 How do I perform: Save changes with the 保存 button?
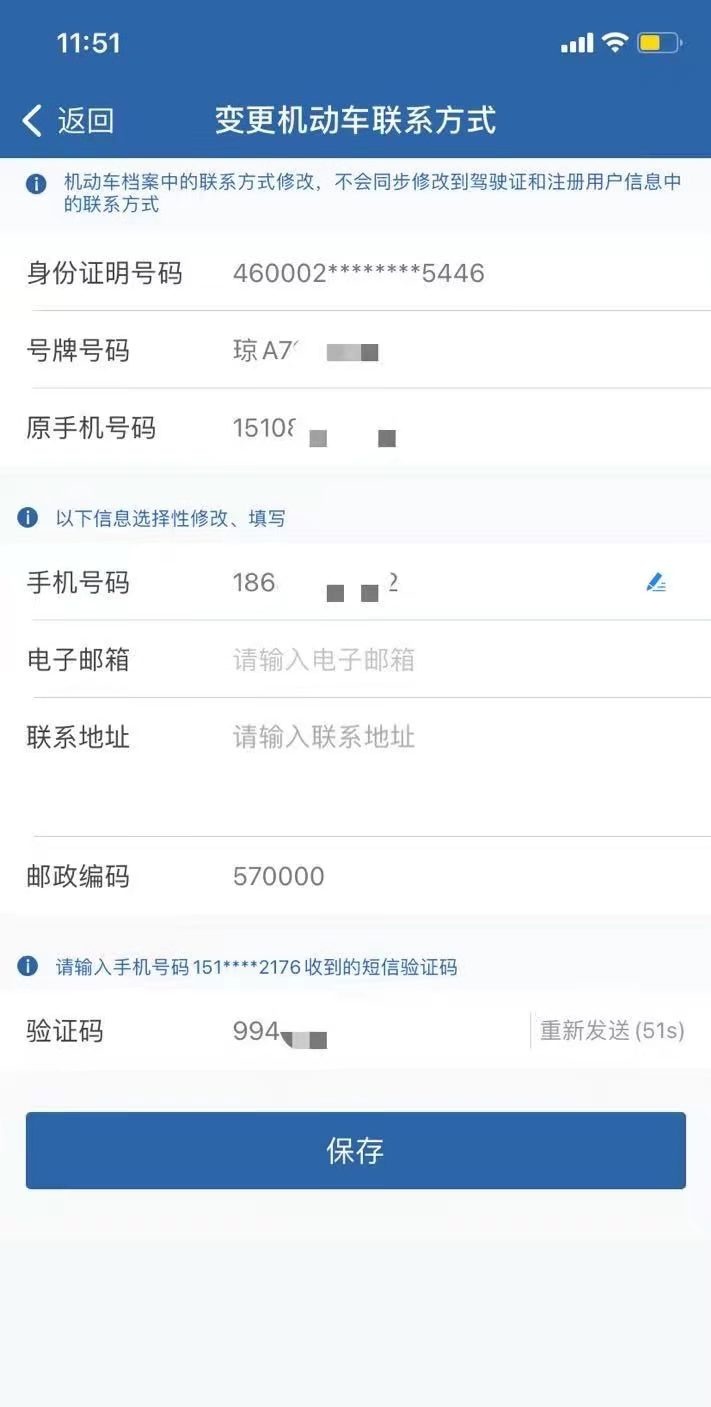pyautogui.click(x=355, y=1150)
